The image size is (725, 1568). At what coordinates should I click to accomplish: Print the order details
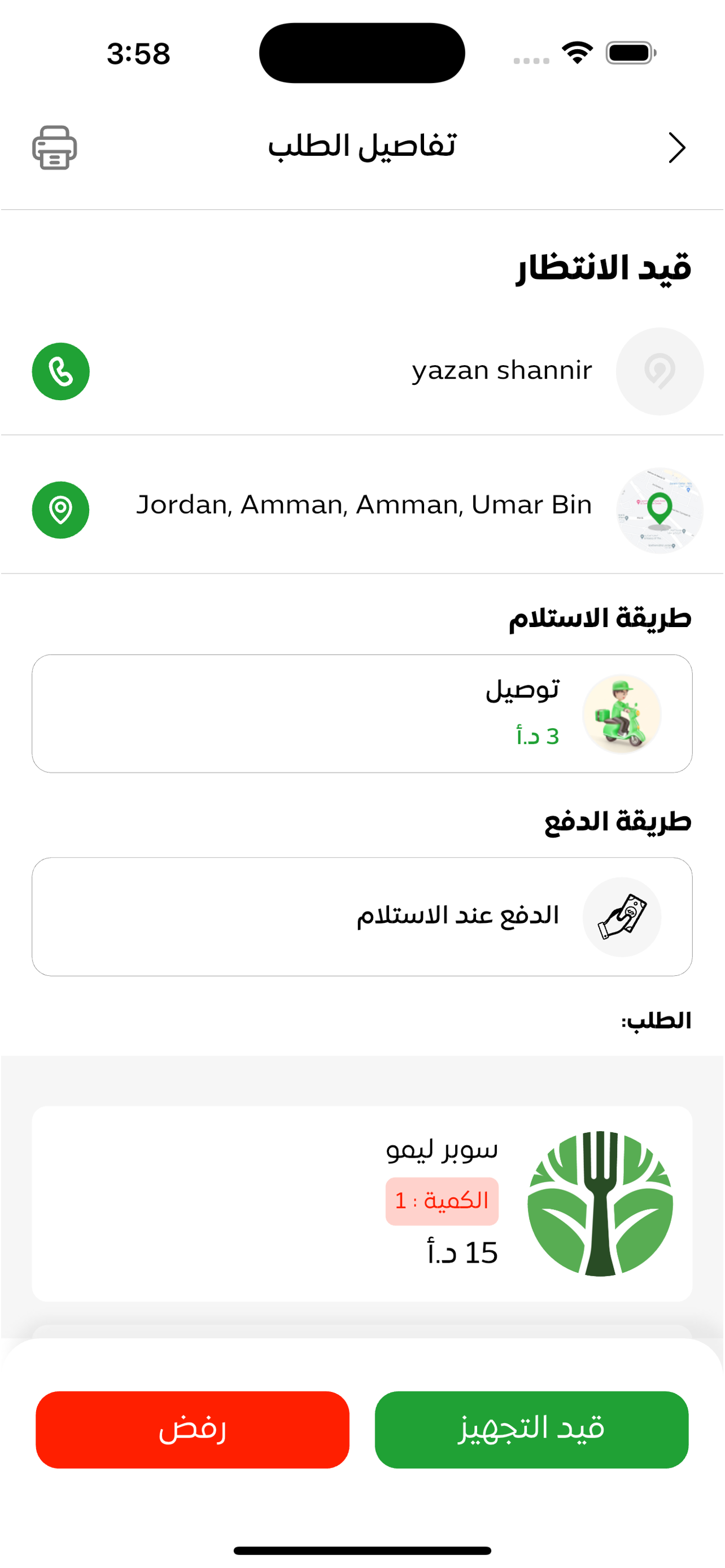(54, 147)
